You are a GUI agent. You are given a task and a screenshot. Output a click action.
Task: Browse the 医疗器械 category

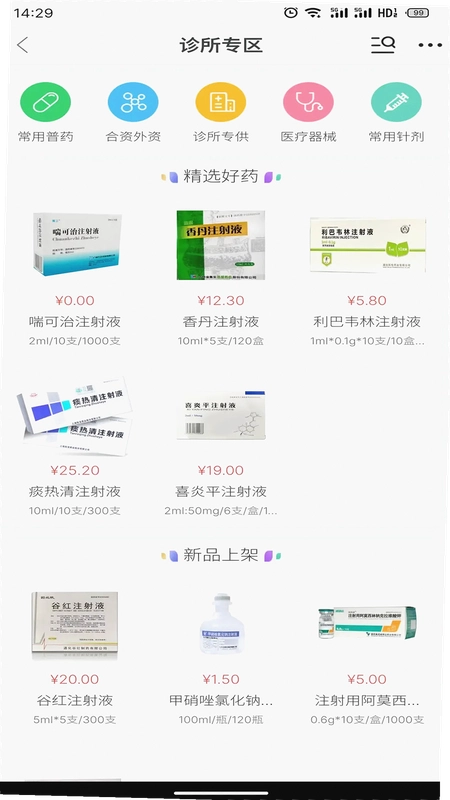pos(309,112)
